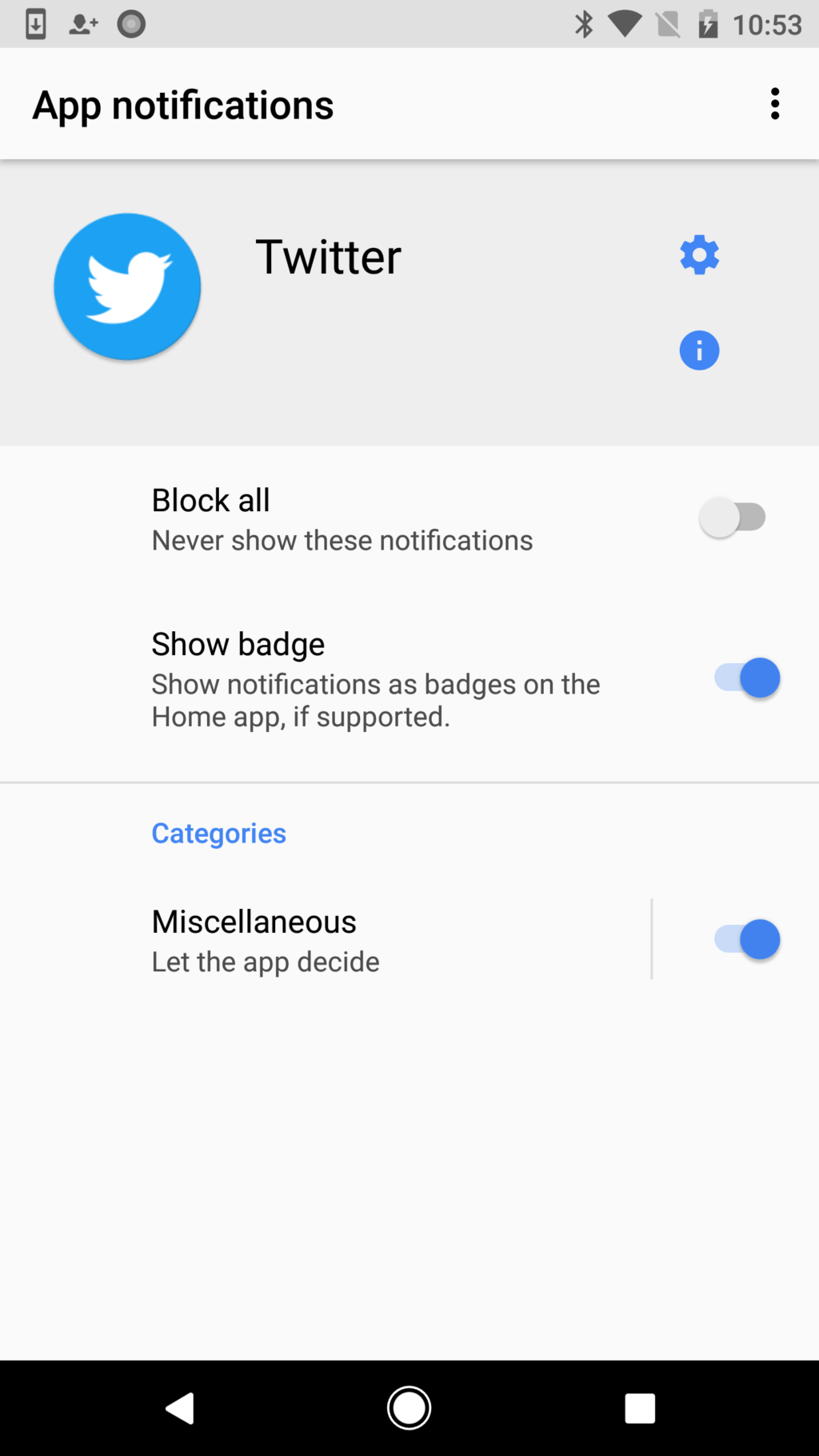Tap the Bluetooth status bar icon

(585, 24)
